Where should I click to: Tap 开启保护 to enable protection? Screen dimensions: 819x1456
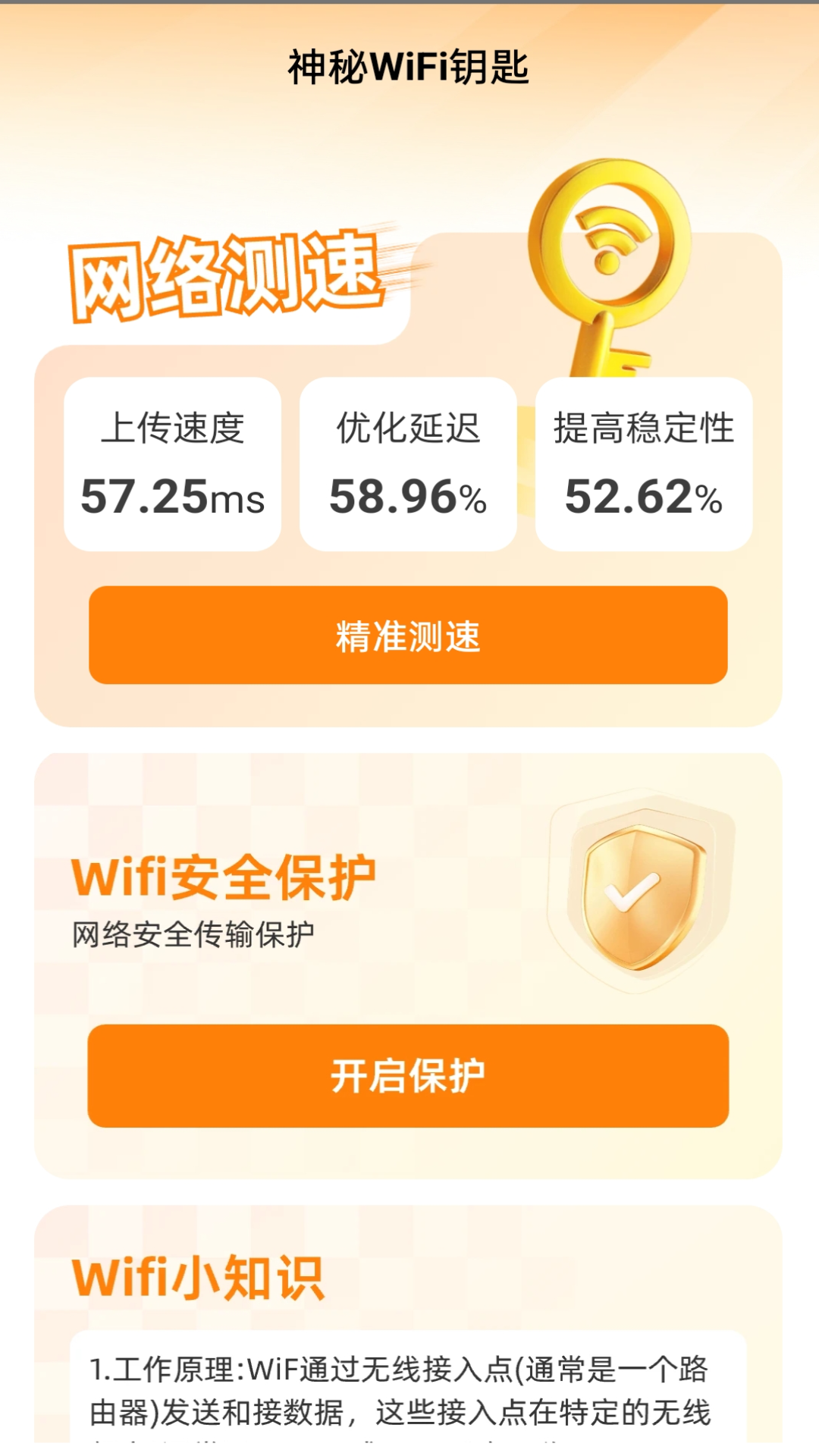[408, 1075]
